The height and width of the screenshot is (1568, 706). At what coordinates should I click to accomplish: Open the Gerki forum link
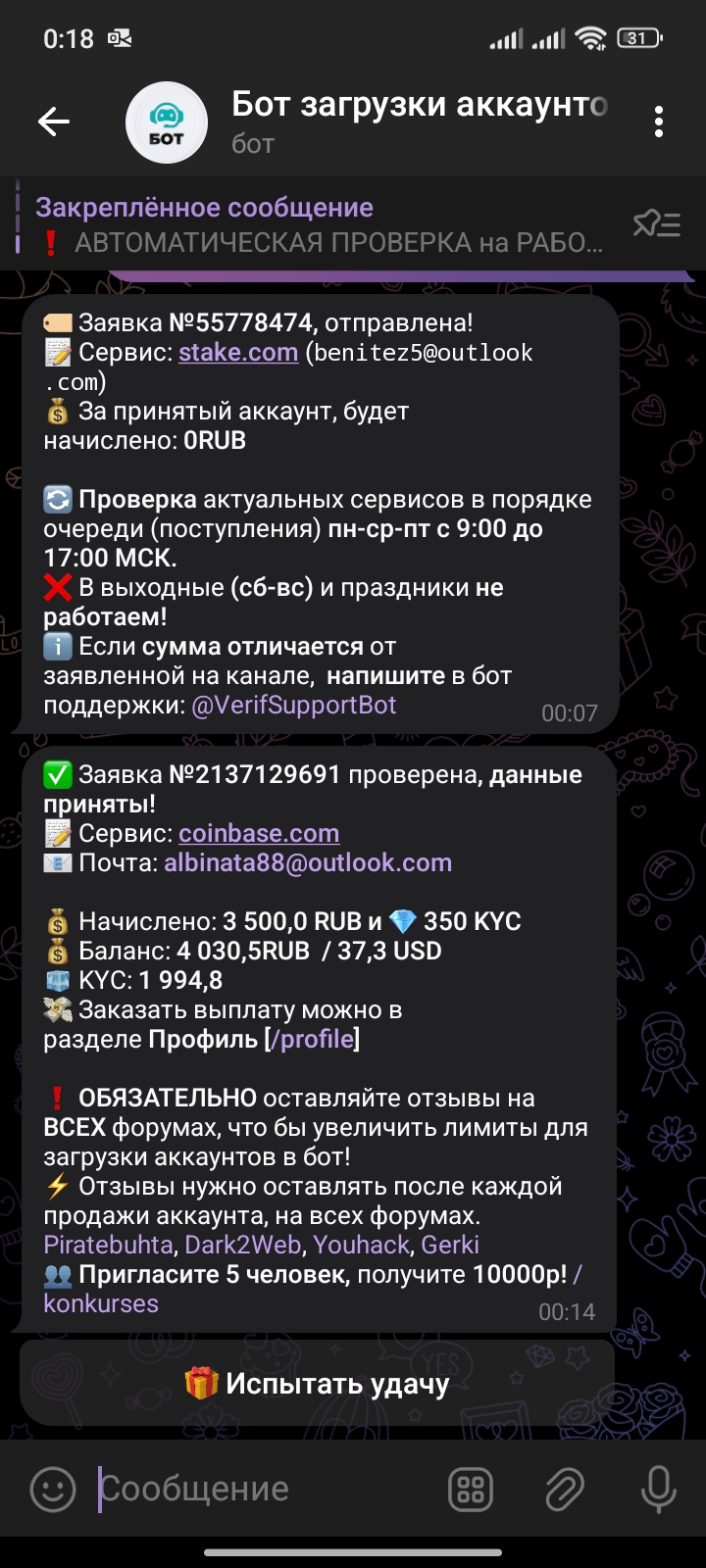(x=450, y=1246)
